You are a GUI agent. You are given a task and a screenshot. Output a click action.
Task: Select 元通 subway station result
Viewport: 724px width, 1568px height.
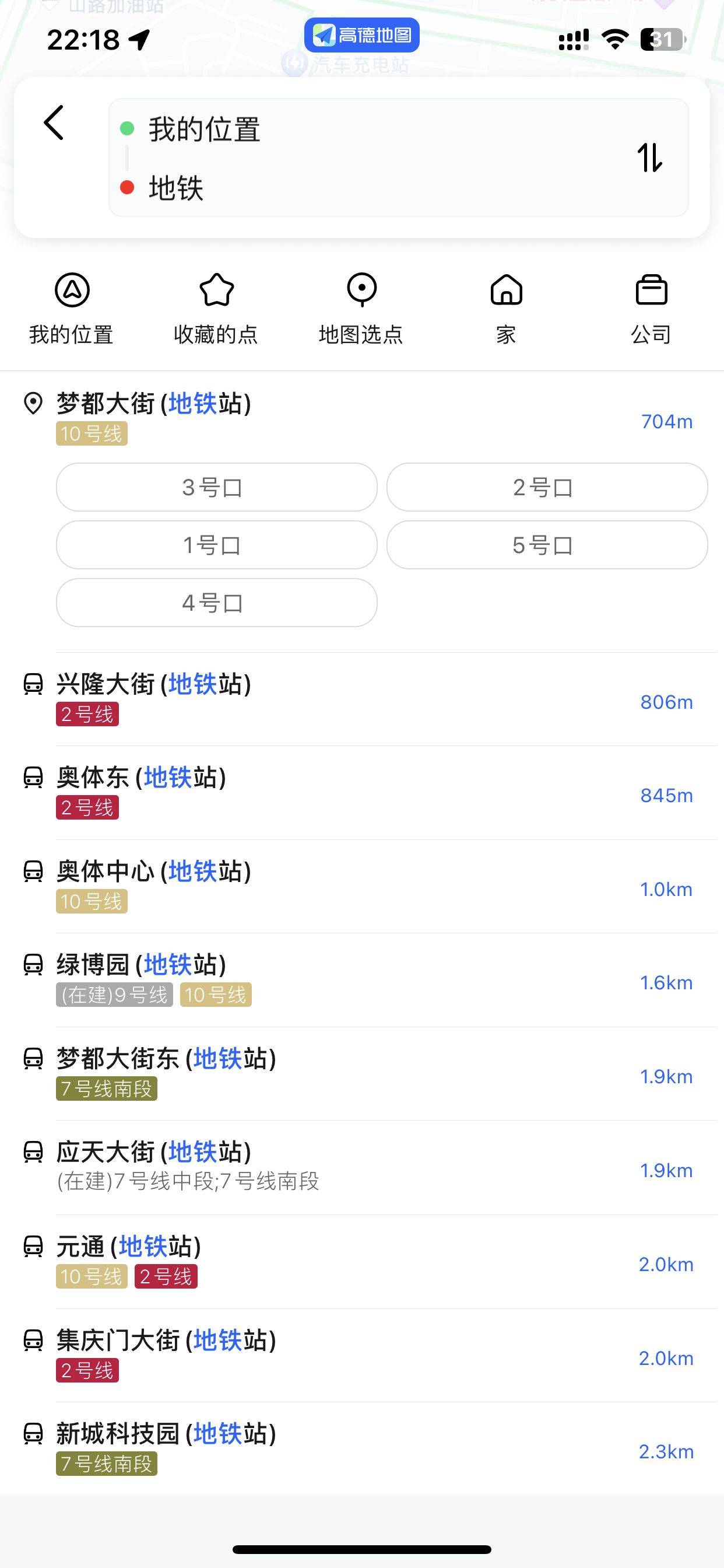[362, 1262]
